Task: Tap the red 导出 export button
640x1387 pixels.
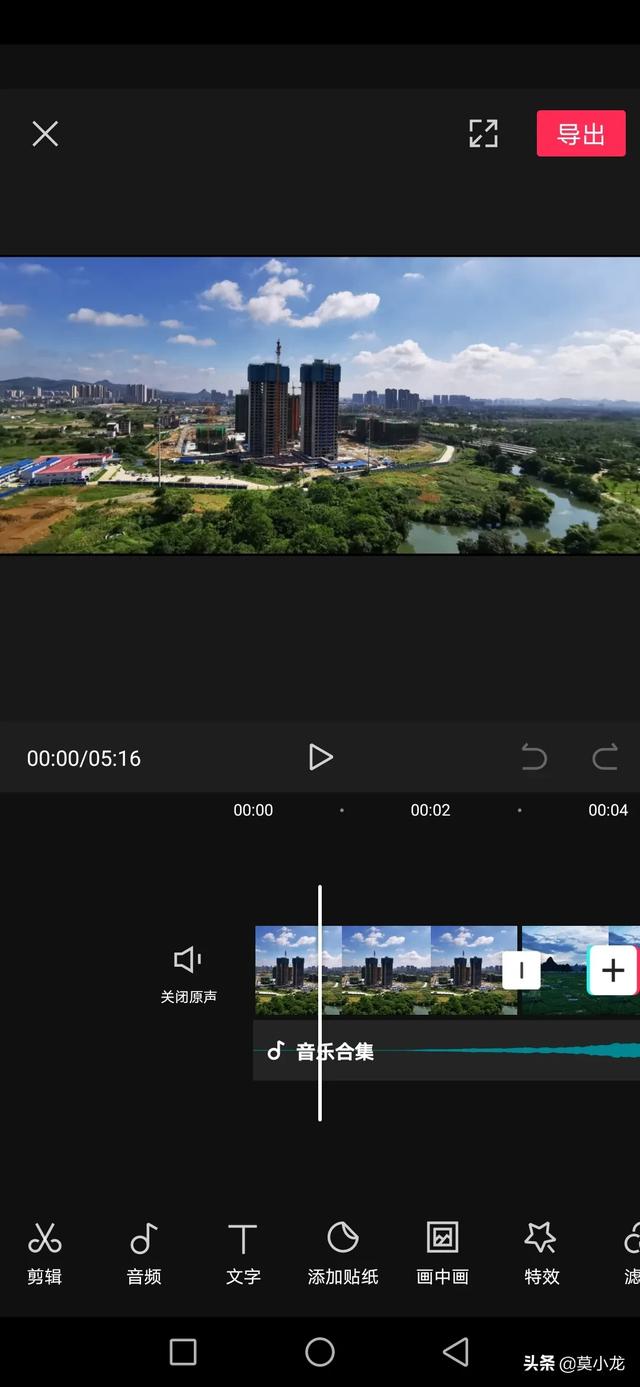Action: pyautogui.click(x=580, y=134)
